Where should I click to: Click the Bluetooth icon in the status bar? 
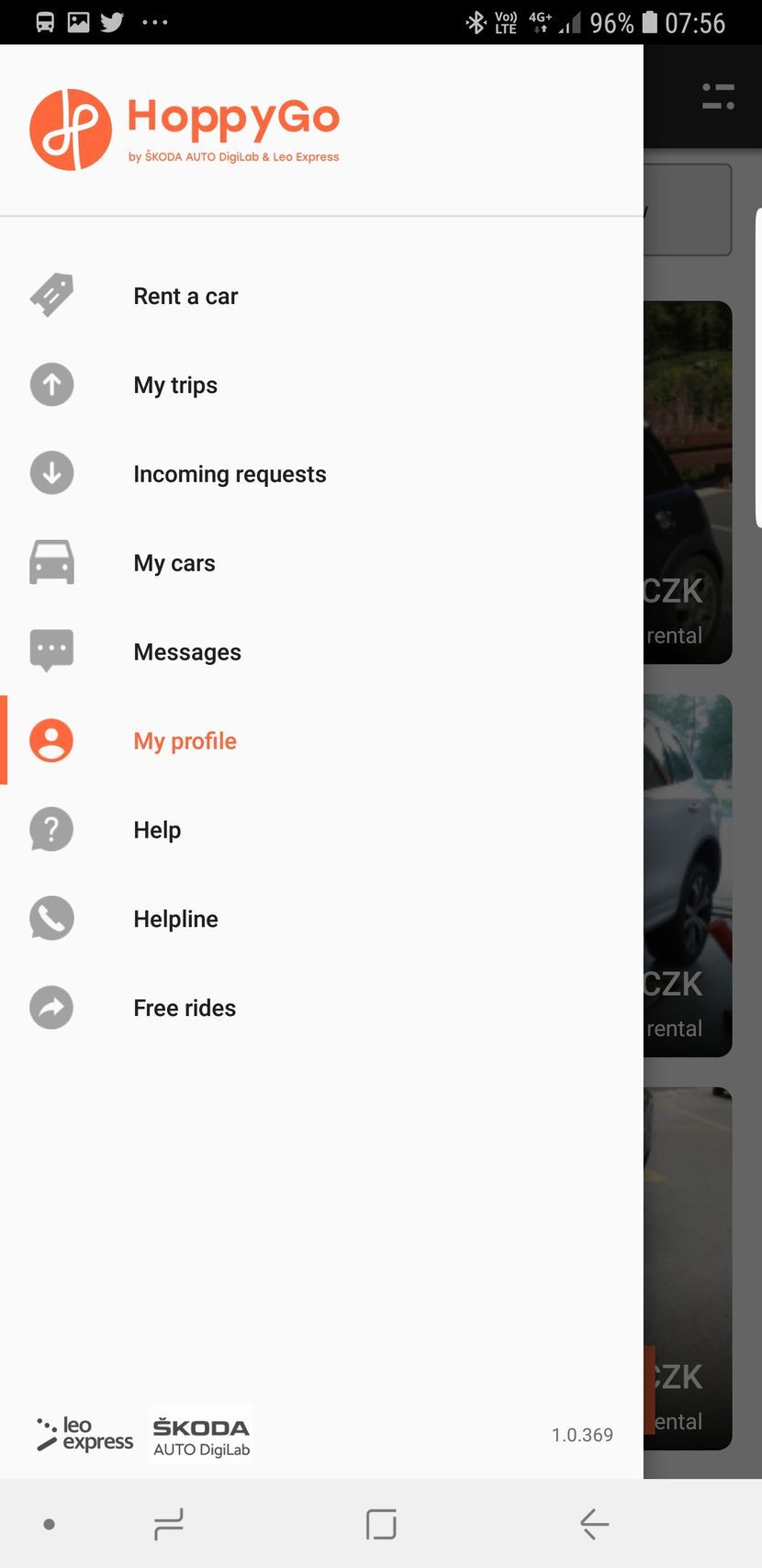(x=476, y=21)
